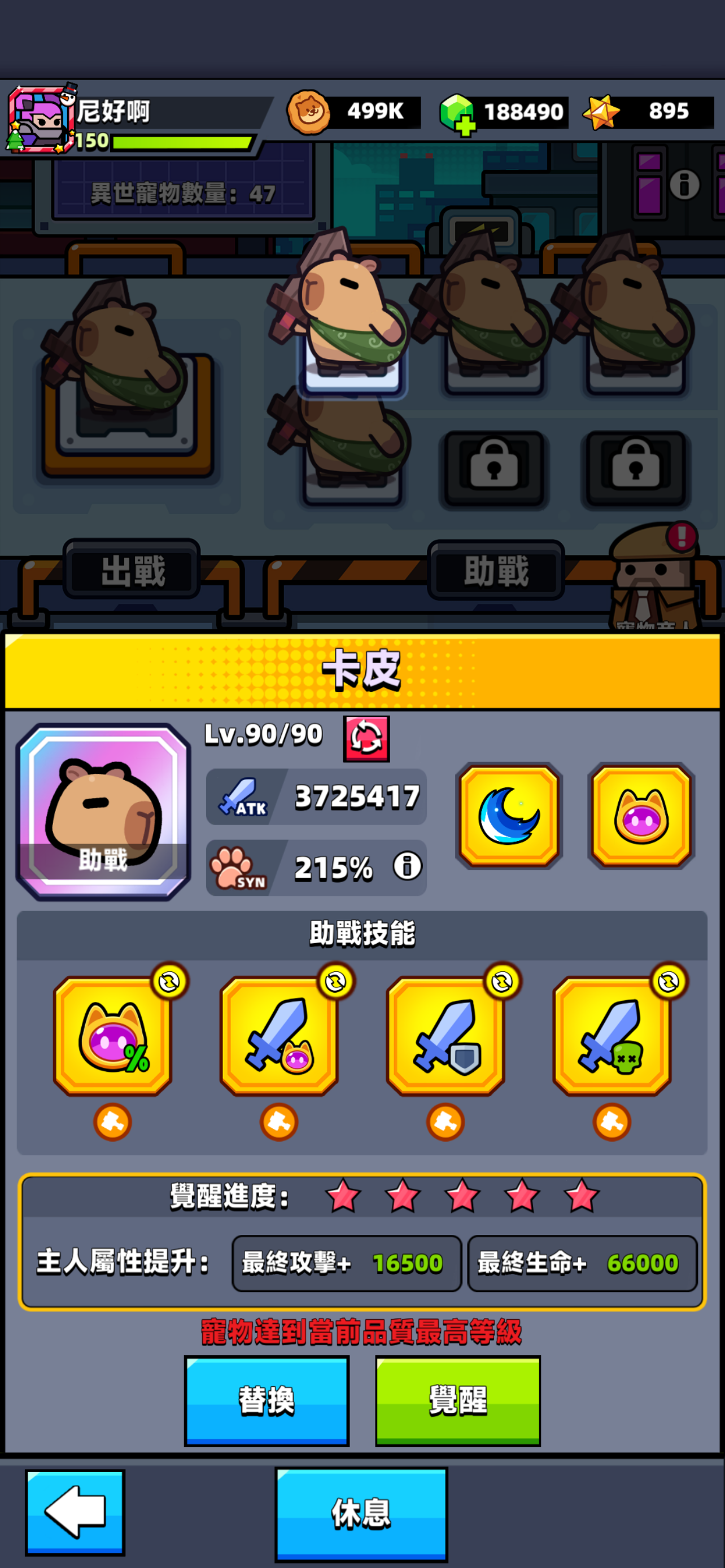Tap the green 覺醒 button
Image resolution: width=725 pixels, height=1568 pixels.
pyautogui.click(x=458, y=1400)
